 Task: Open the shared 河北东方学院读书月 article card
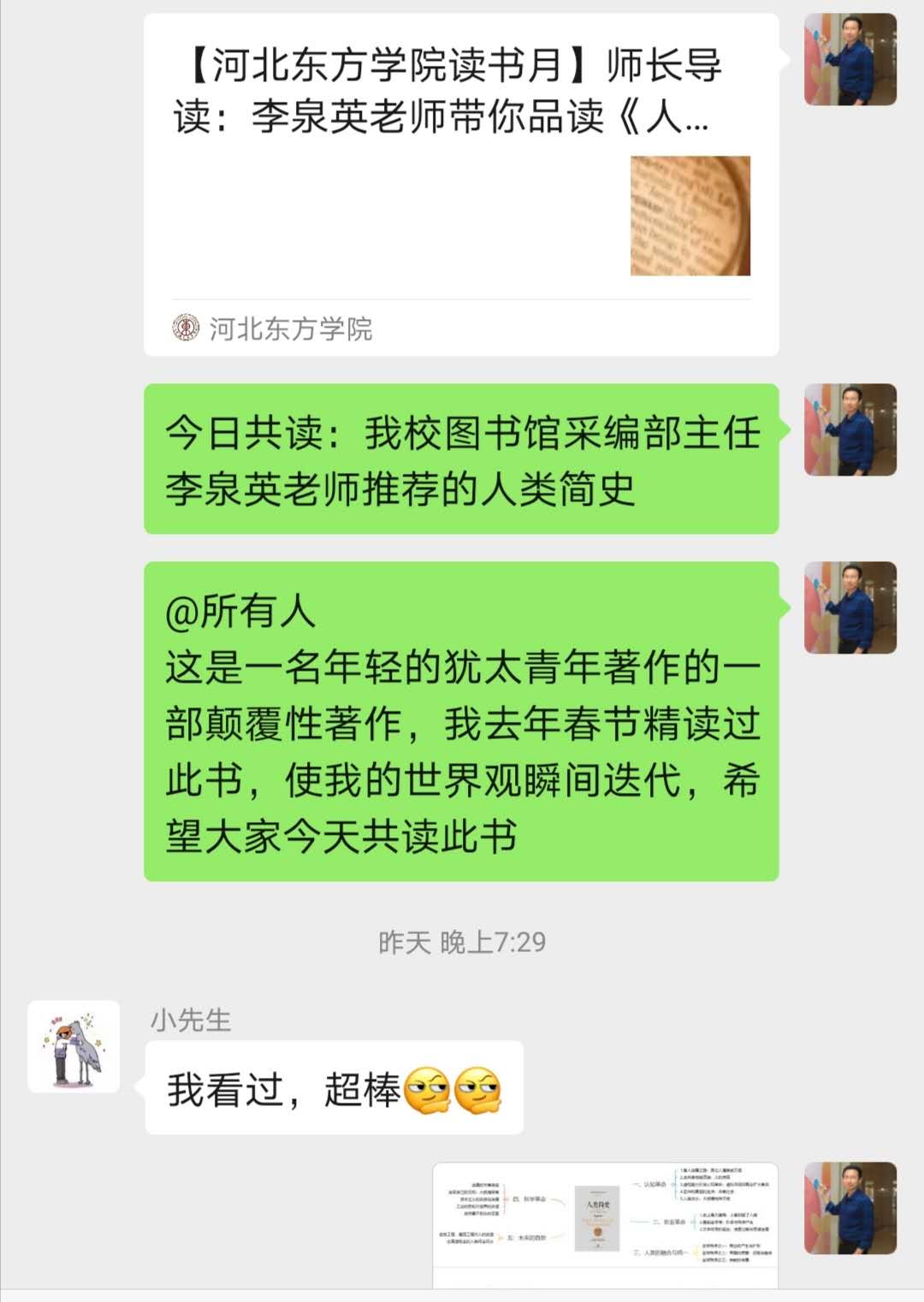click(x=460, y=184)
